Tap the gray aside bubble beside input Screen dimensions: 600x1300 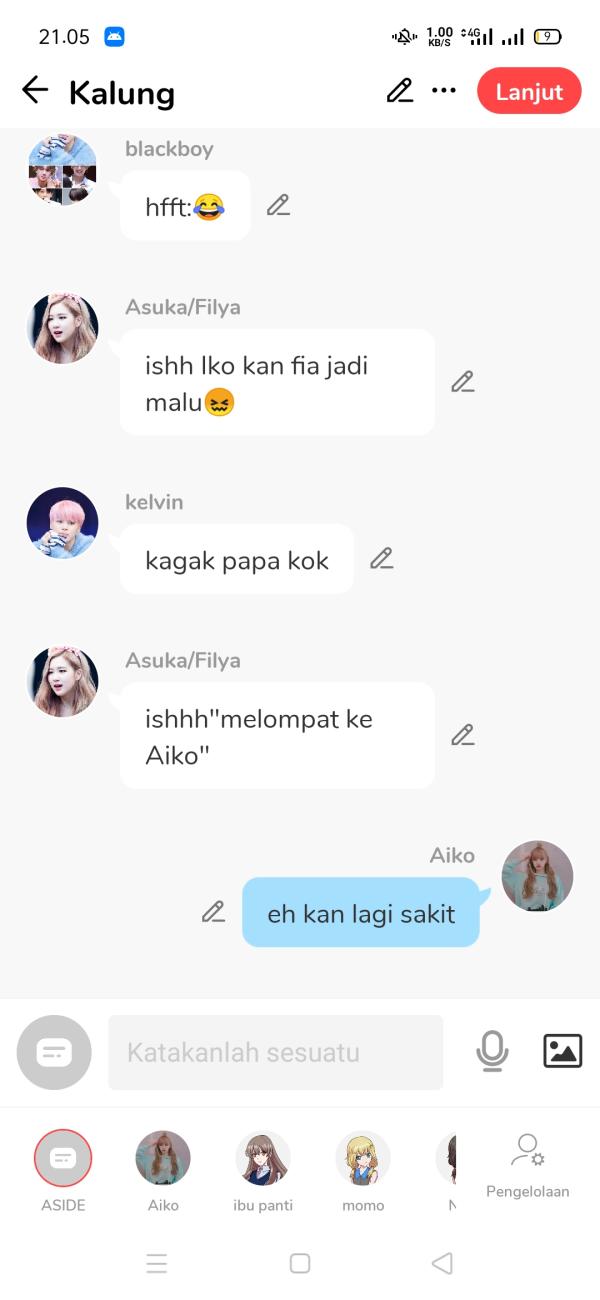54,1052
